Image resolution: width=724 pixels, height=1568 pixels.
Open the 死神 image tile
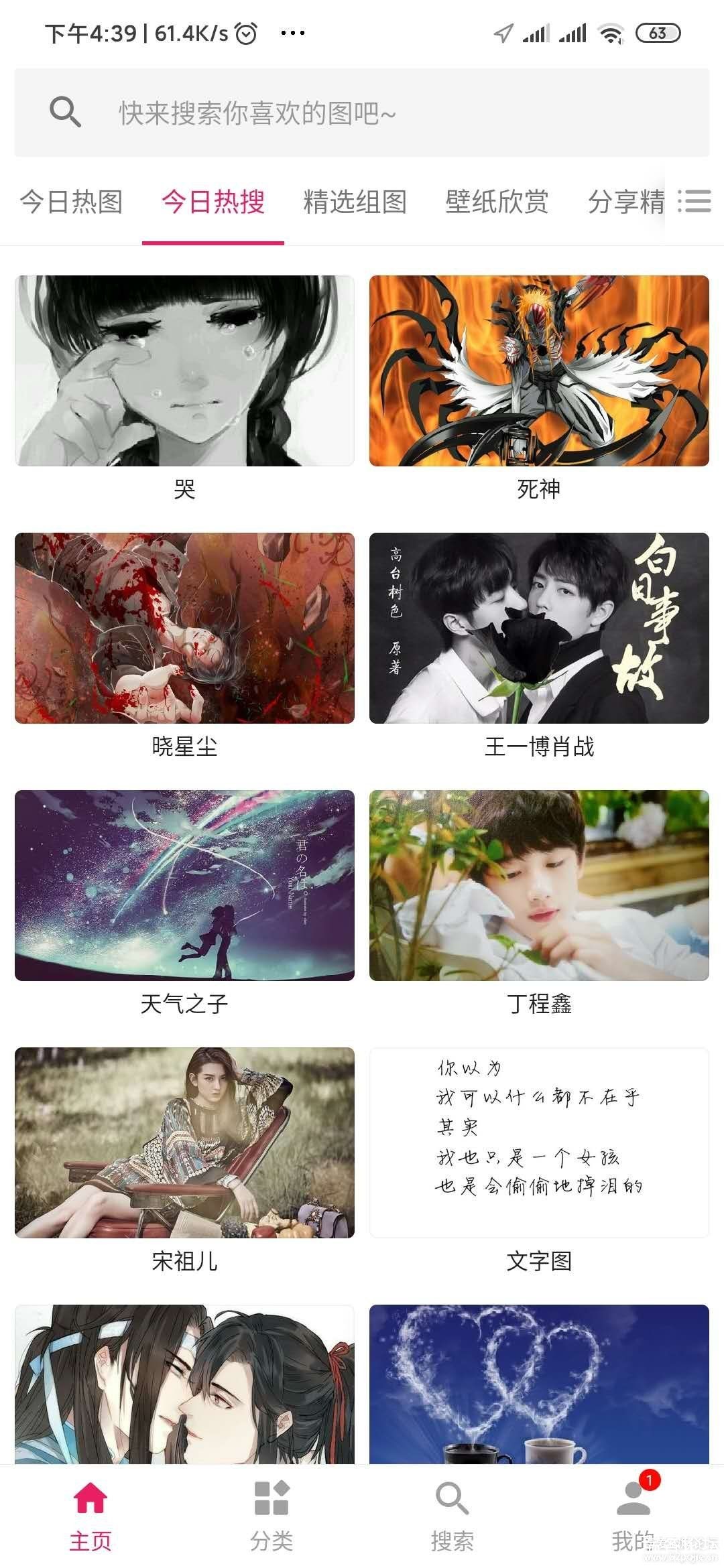pyautogui.click(x=539, y=371)
